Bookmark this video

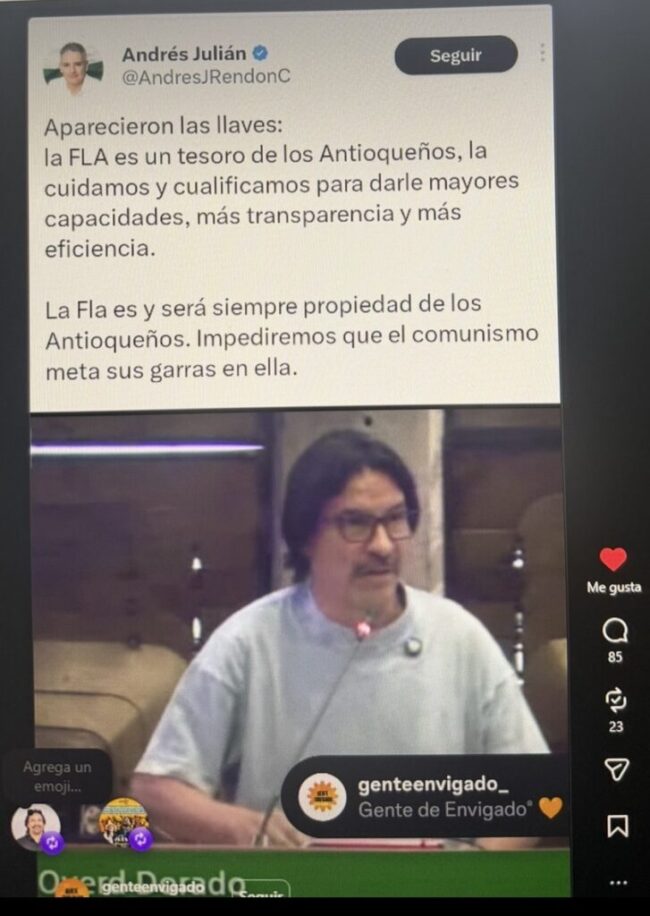pos(617,826)
